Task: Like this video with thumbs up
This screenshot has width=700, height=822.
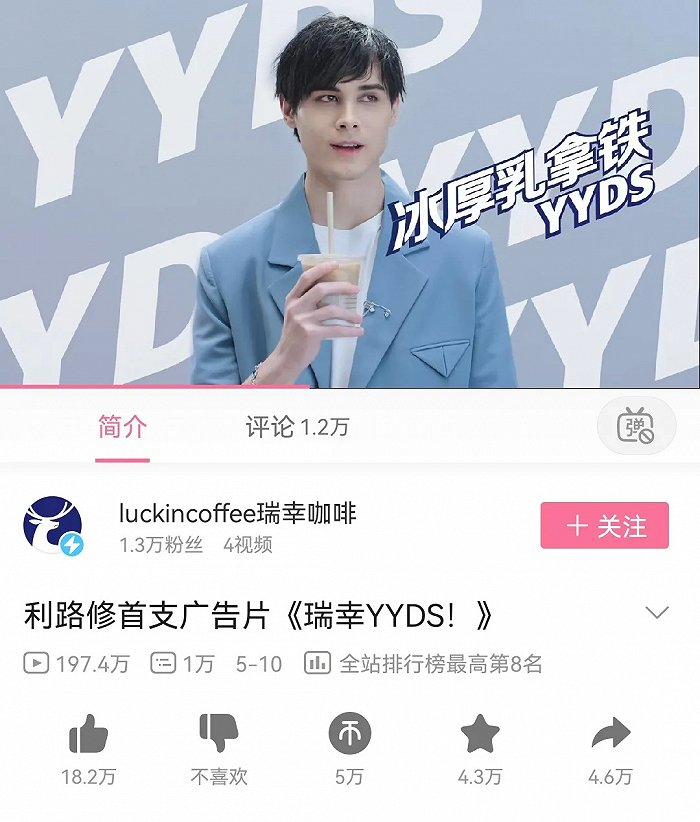Action: coord(88,736)
